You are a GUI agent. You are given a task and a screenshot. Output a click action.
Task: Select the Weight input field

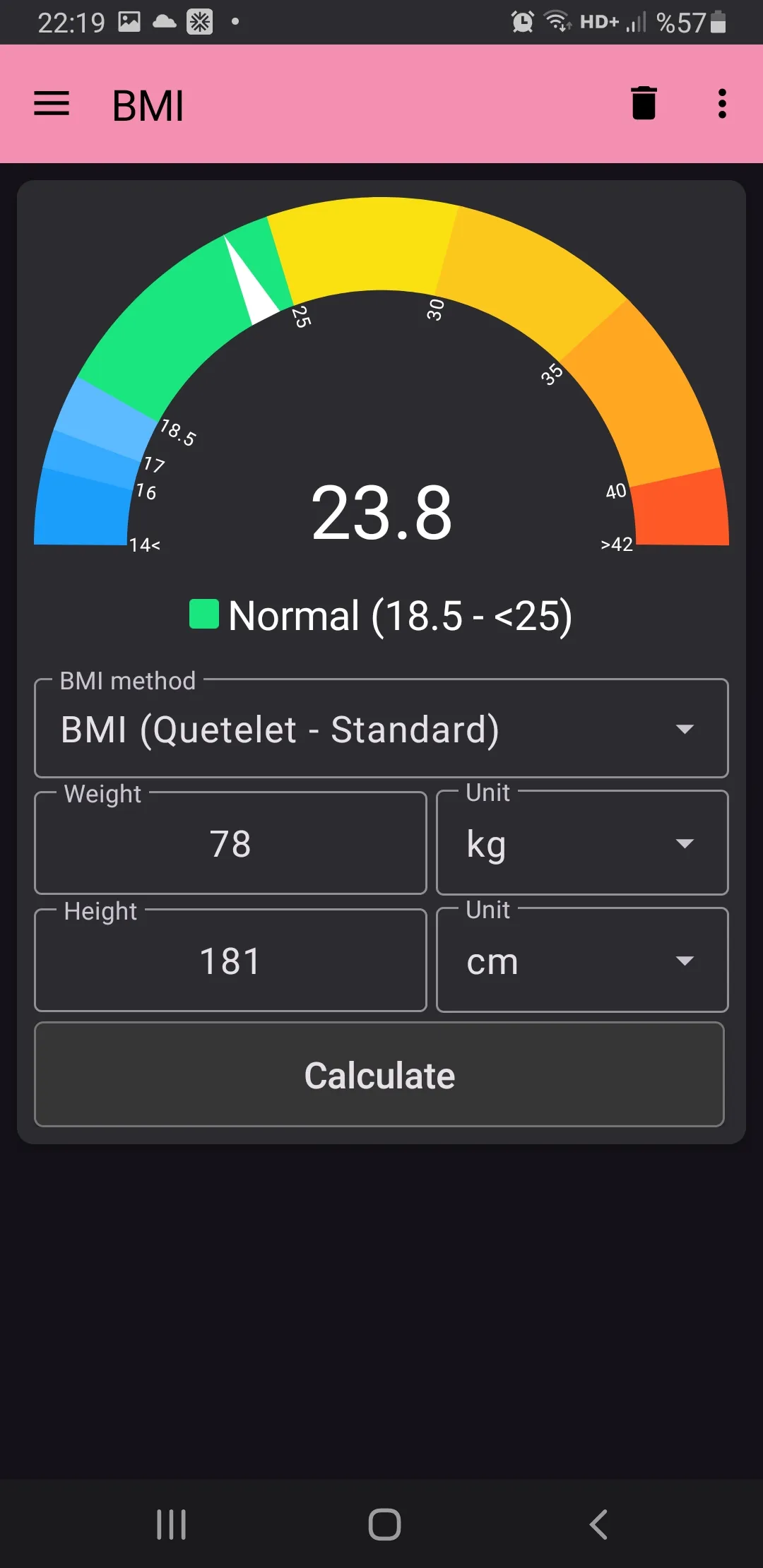(x=230, y=843)
